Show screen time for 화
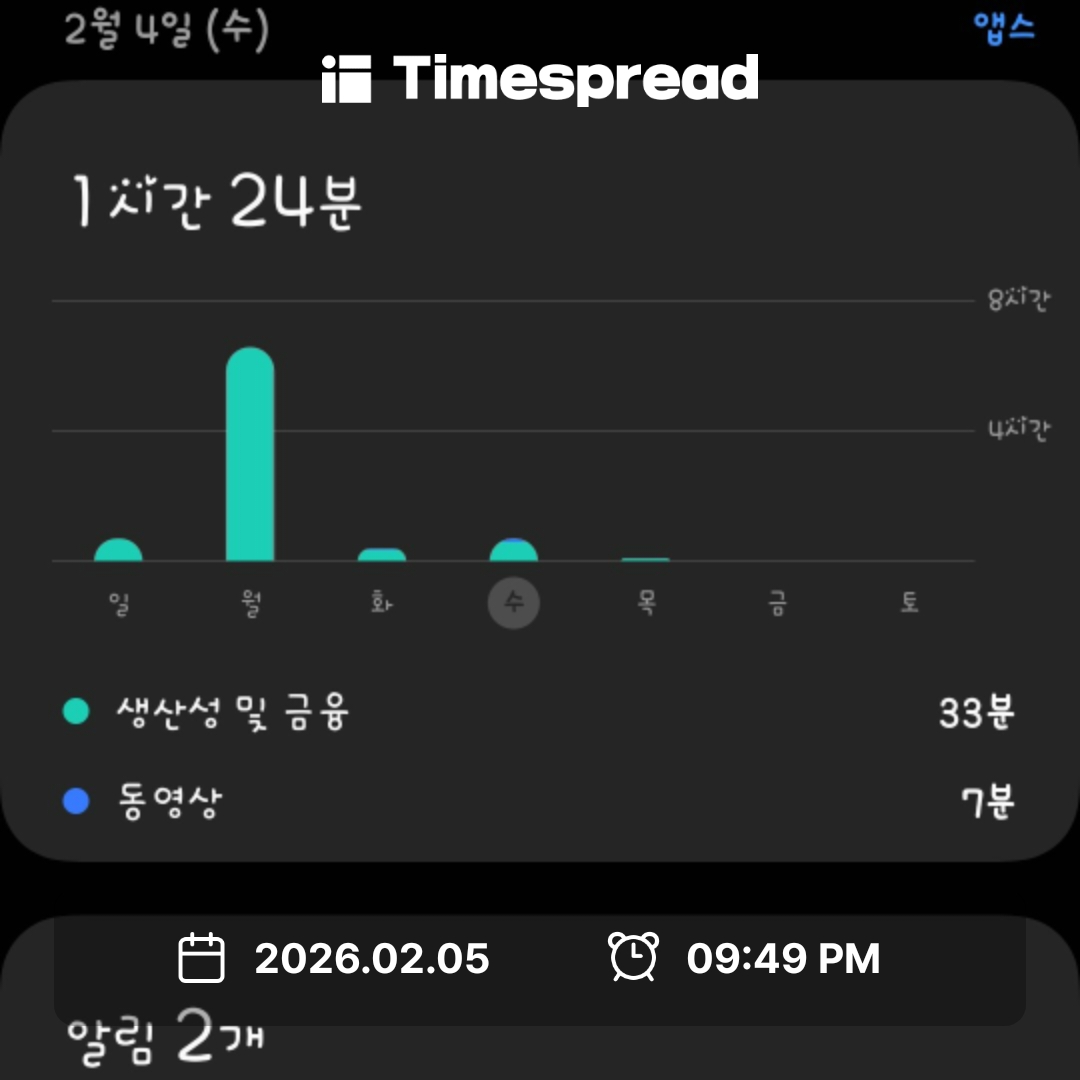The width and height of the screenshot is (1080, 1080). [x=381, y=603]
